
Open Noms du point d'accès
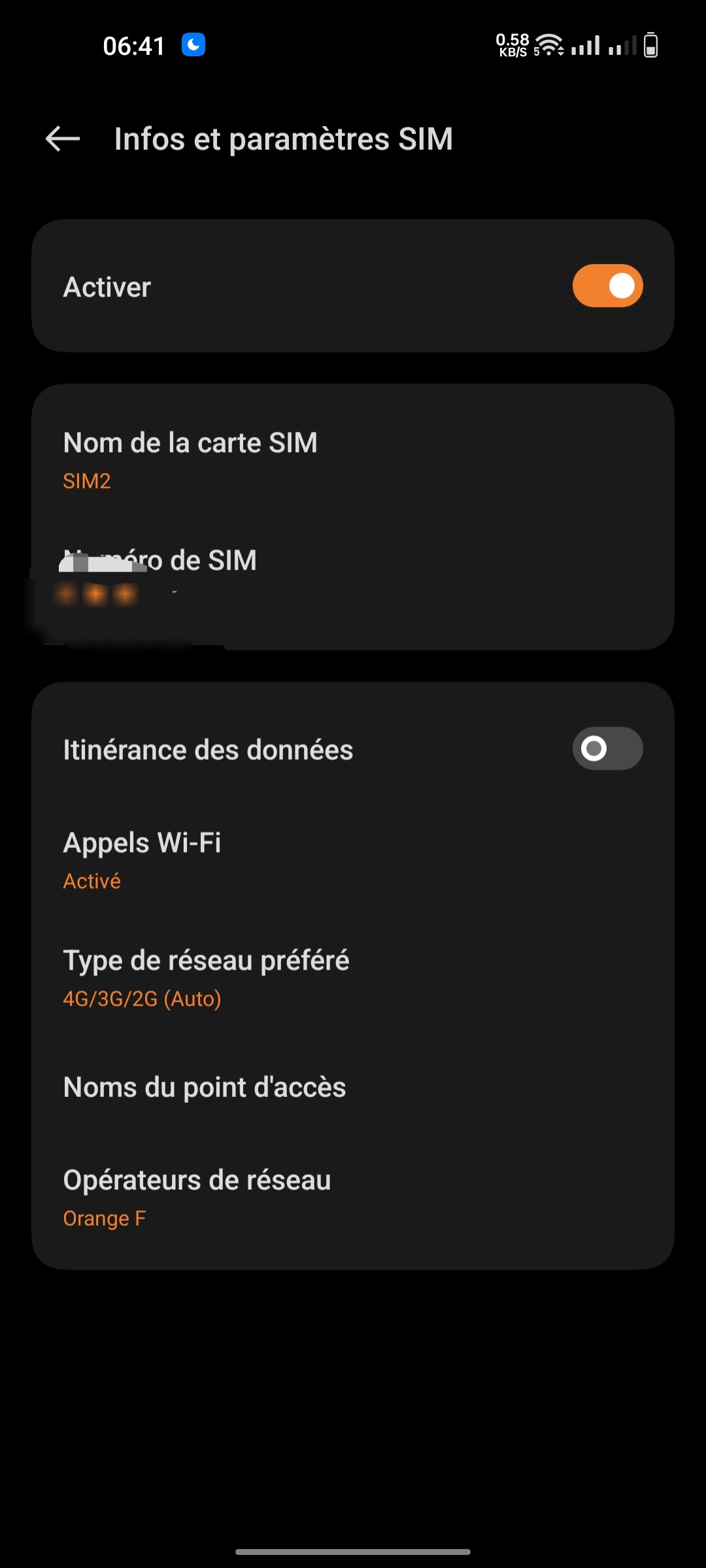pos(352,1088)
